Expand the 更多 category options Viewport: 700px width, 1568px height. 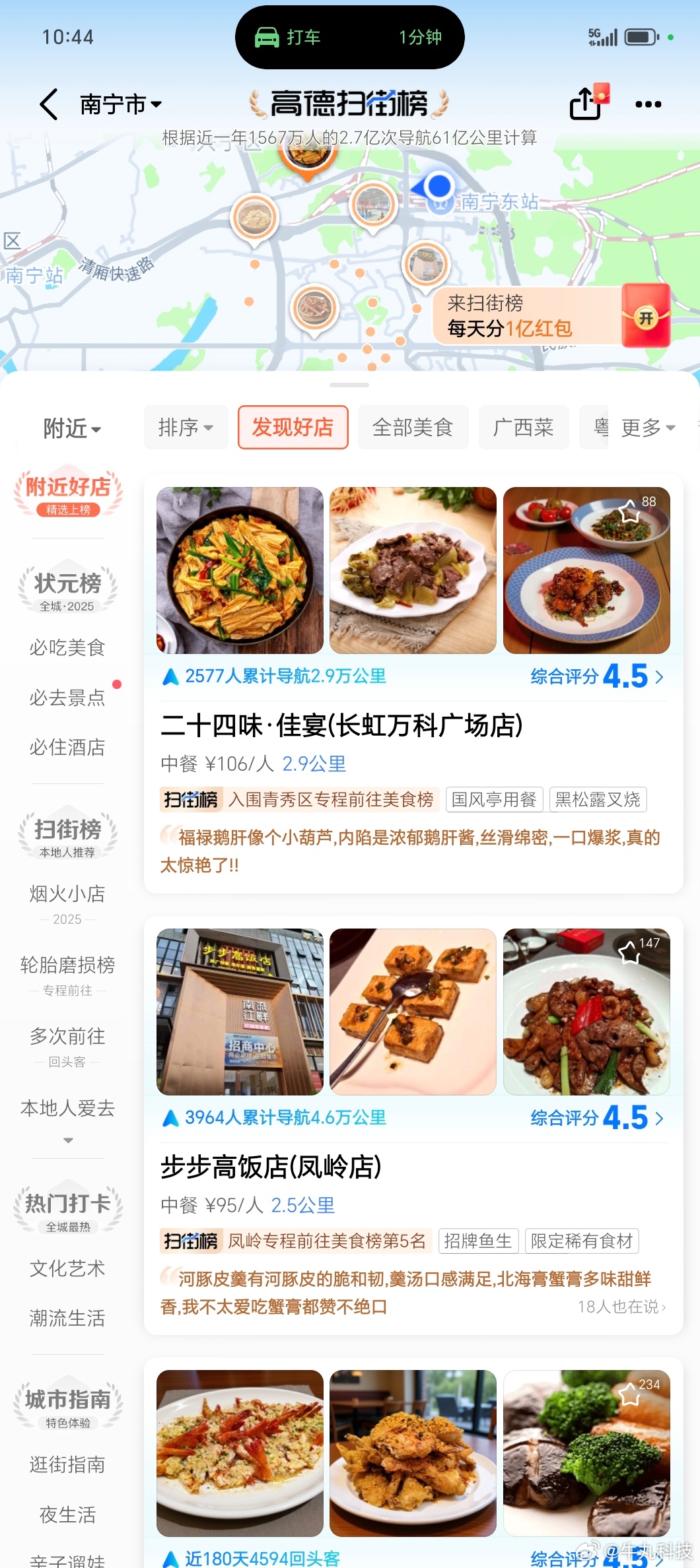648,428
